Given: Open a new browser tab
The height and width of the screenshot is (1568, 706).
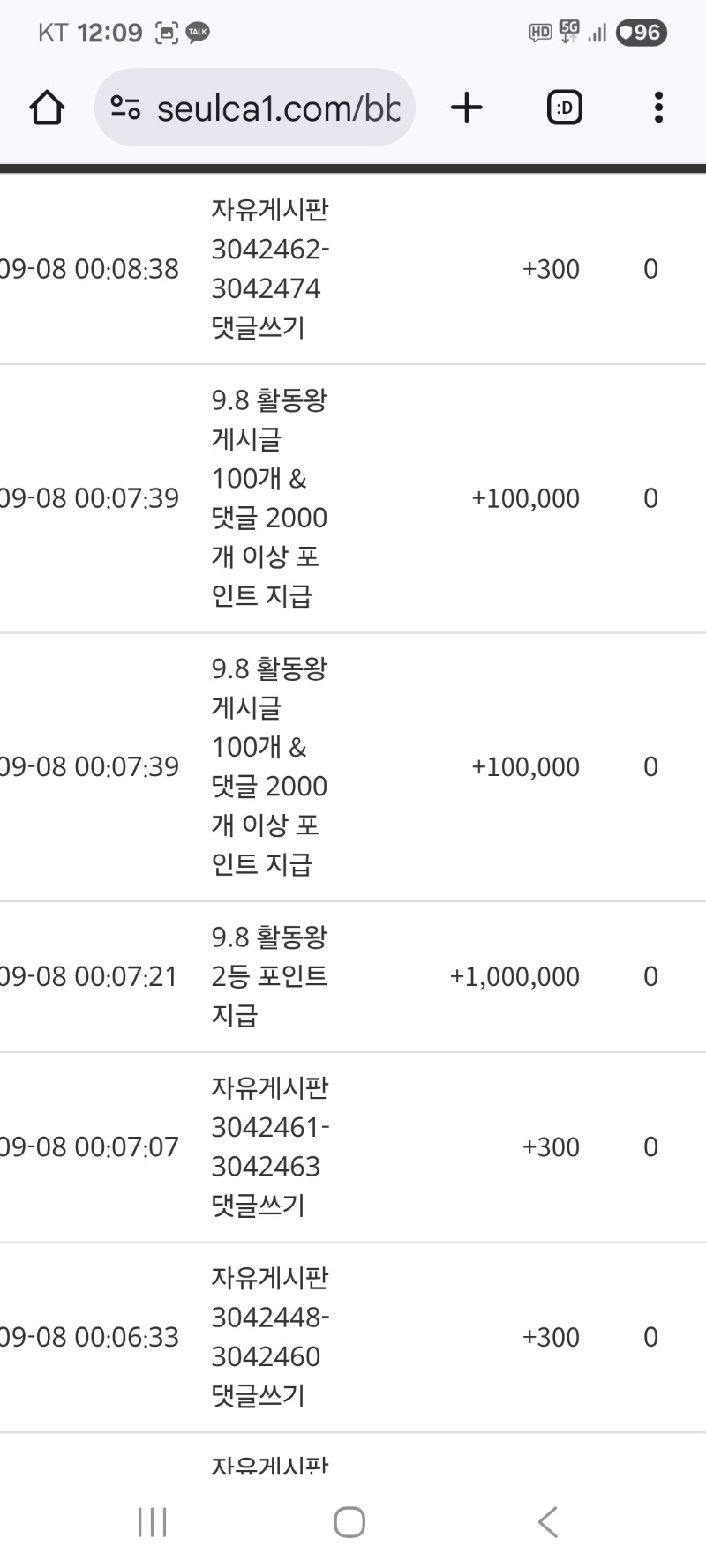Looking at the screenshot, I should point(467,108).
